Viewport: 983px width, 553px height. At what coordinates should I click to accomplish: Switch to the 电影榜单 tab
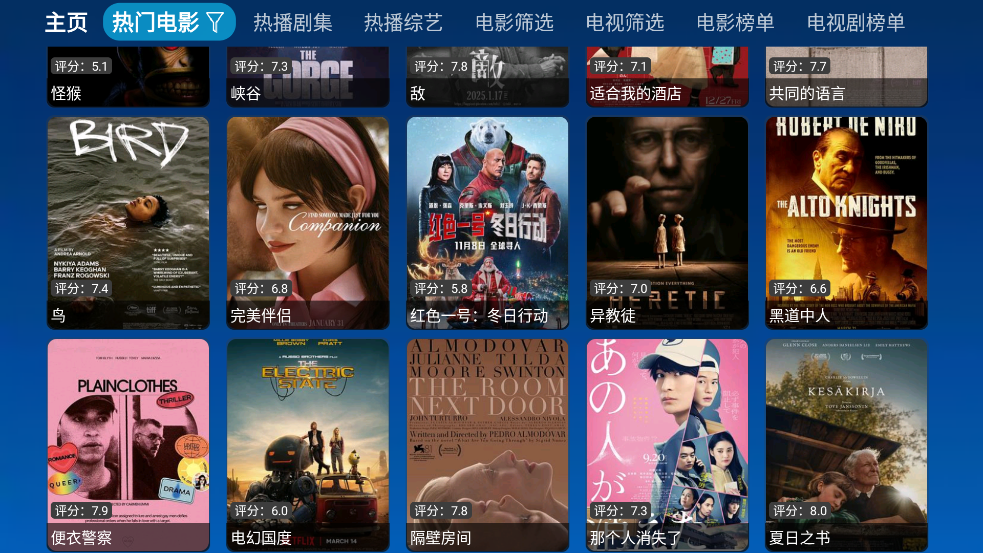coord(736,22)
